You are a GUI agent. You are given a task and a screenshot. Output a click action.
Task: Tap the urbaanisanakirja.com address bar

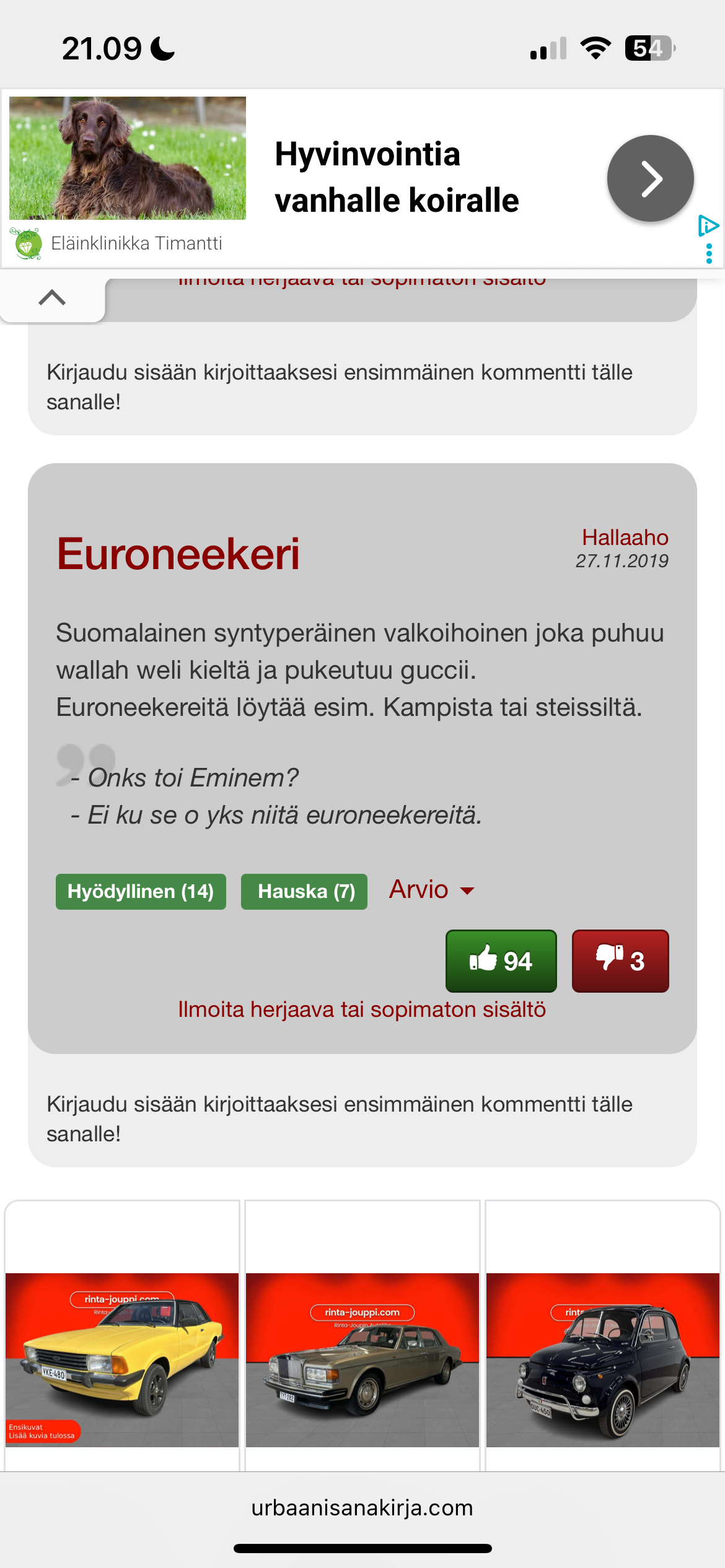click(362, 1508)
